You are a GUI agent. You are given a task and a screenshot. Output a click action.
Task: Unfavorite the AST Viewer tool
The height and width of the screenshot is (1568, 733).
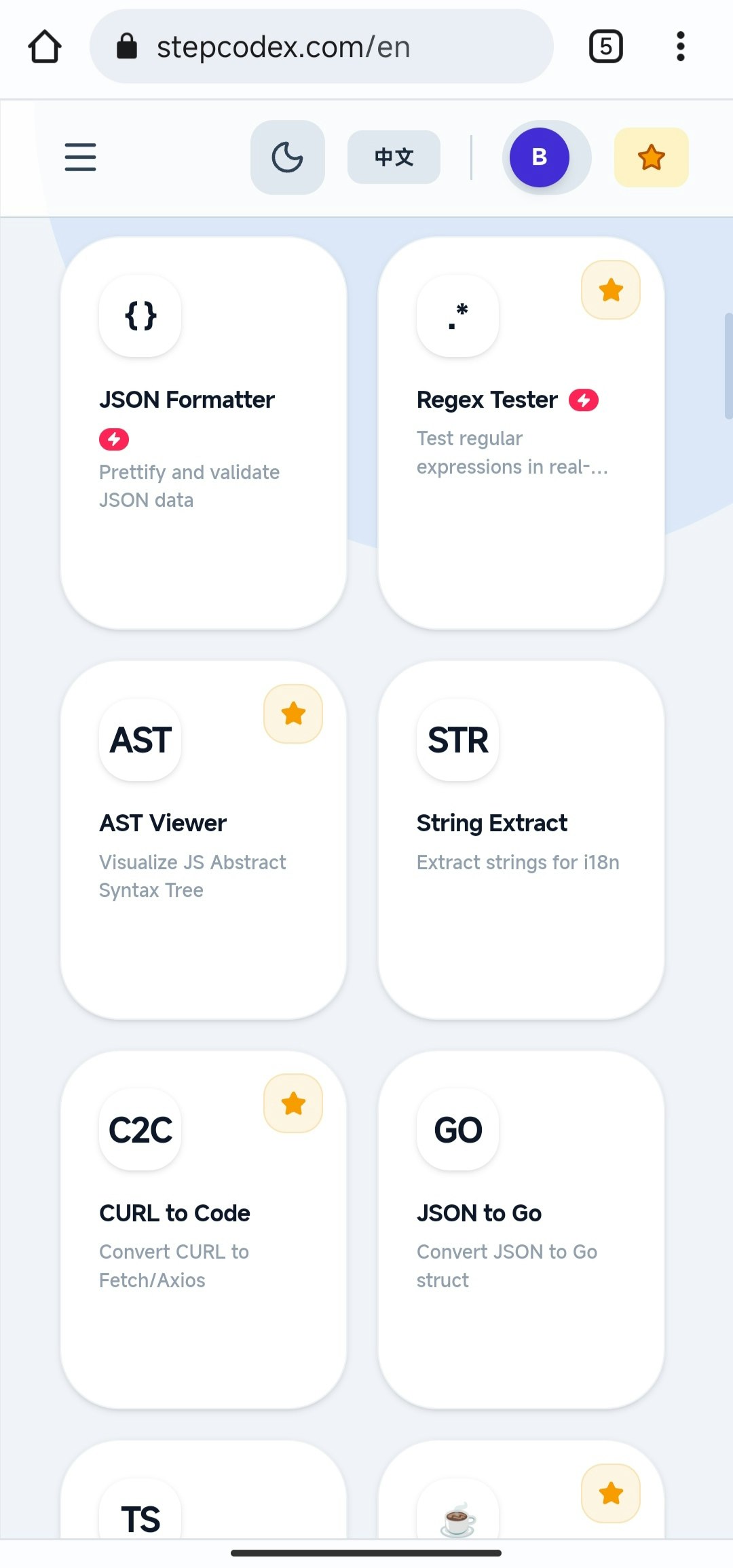(x=293, y=712)
